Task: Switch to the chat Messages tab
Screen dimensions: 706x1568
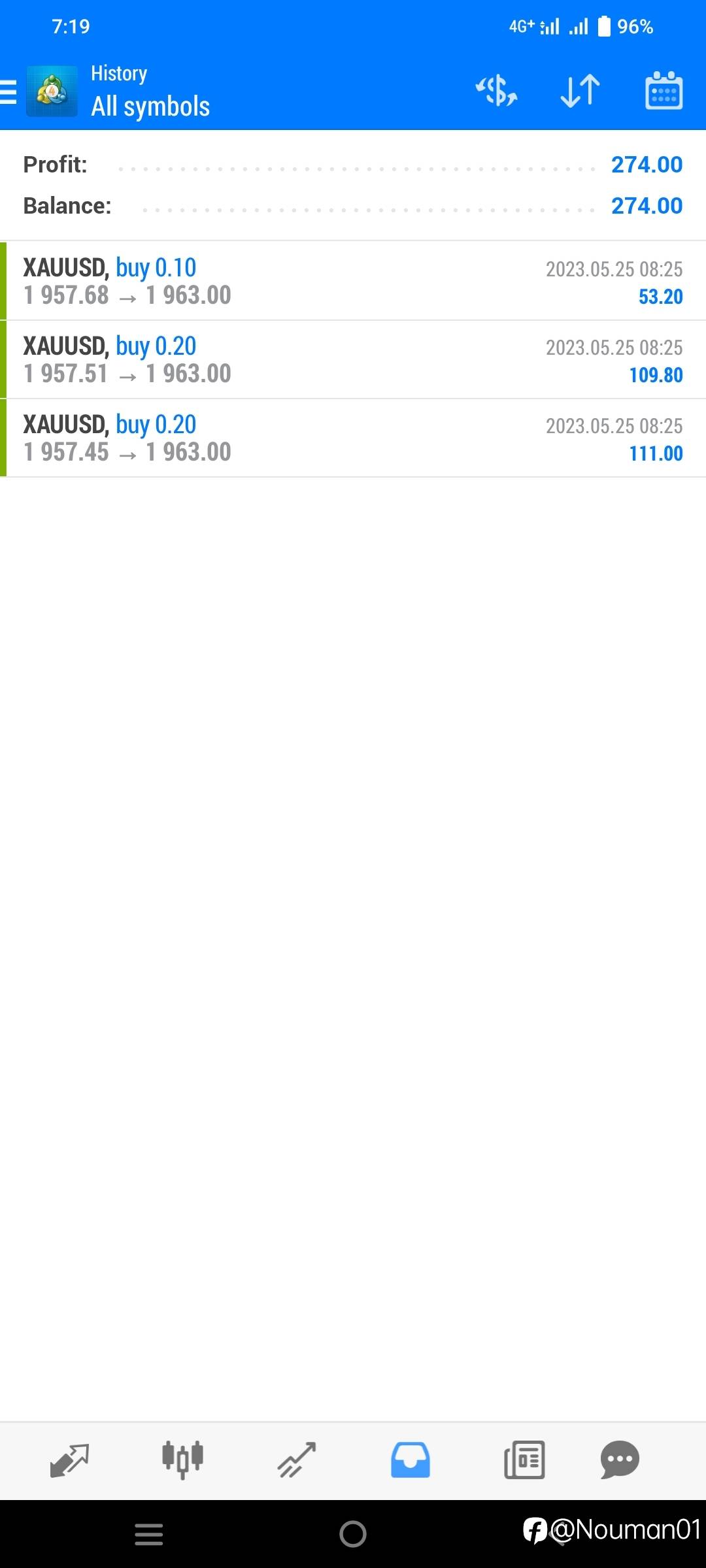Action: tap(620, 1460)
